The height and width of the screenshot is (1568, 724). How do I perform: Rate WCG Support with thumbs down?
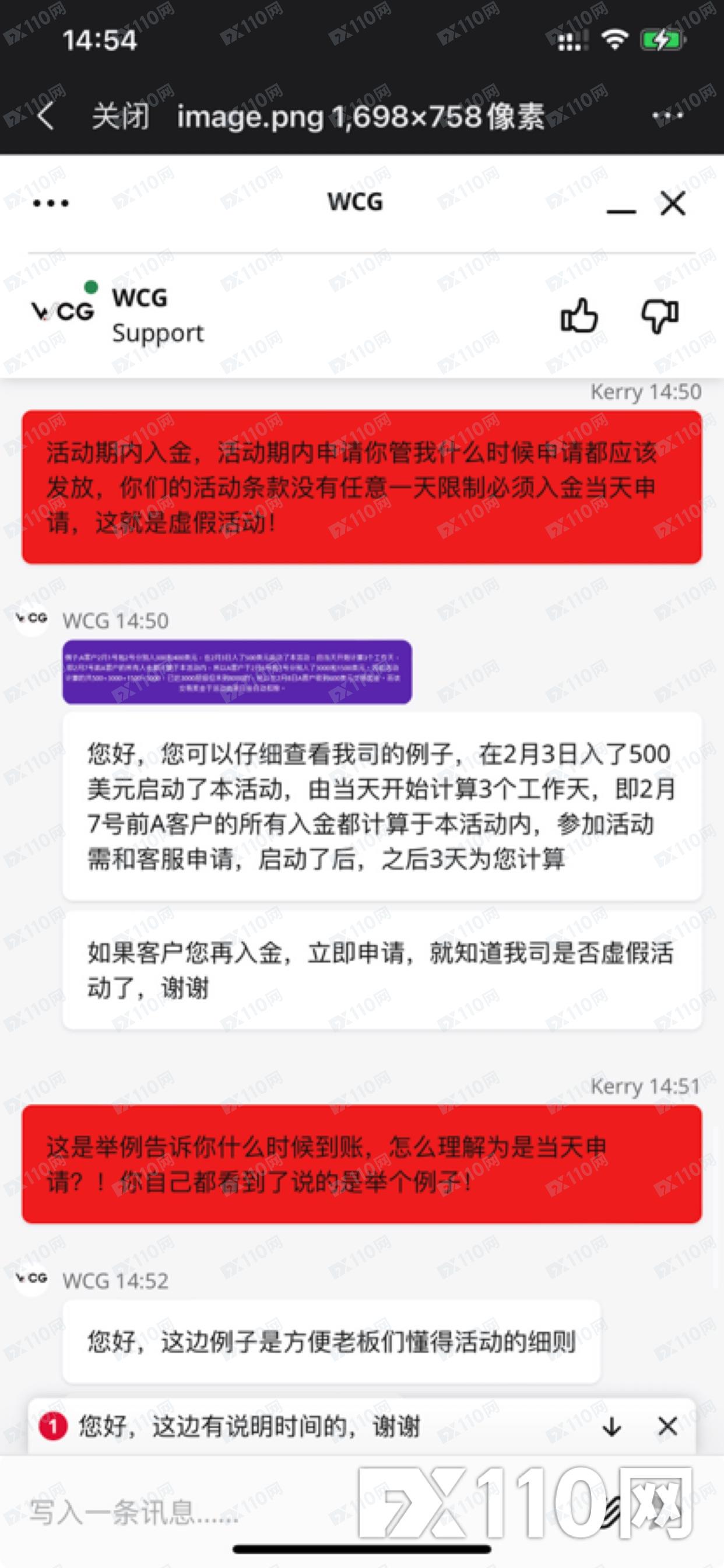pyautogui.click(x=660, y=316)
